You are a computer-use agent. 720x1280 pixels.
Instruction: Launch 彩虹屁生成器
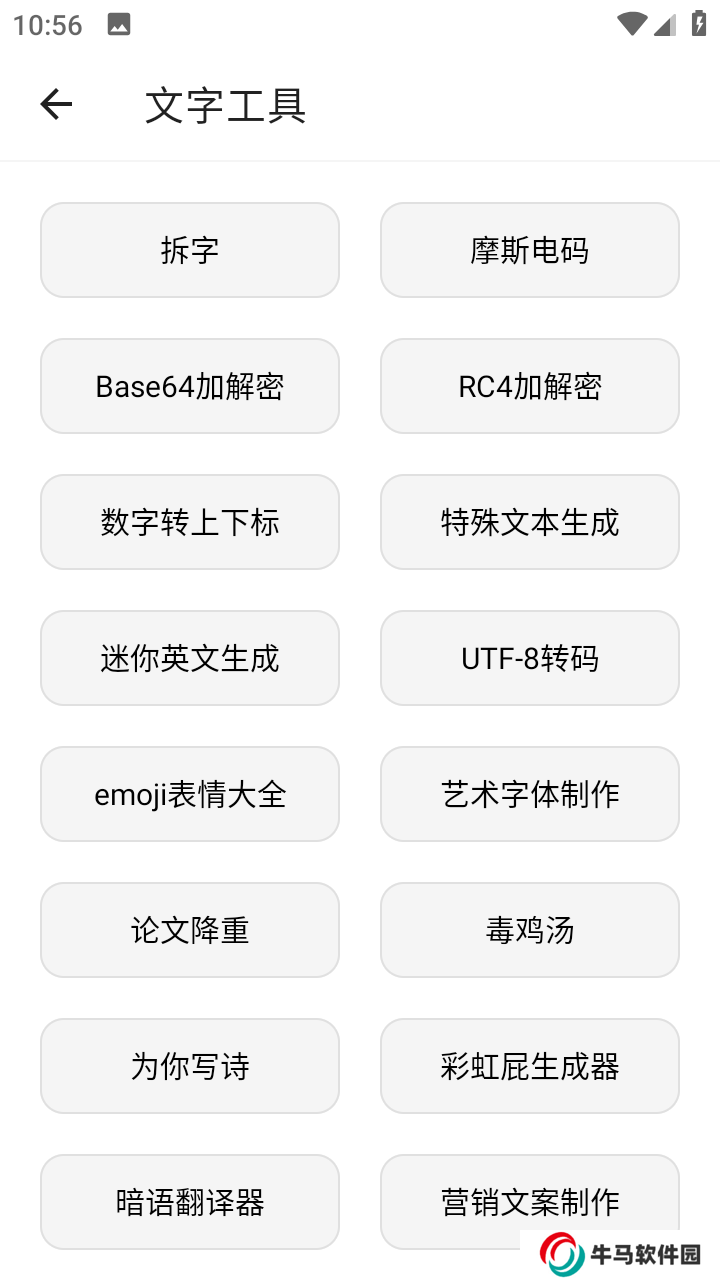tap(530, 1066)
